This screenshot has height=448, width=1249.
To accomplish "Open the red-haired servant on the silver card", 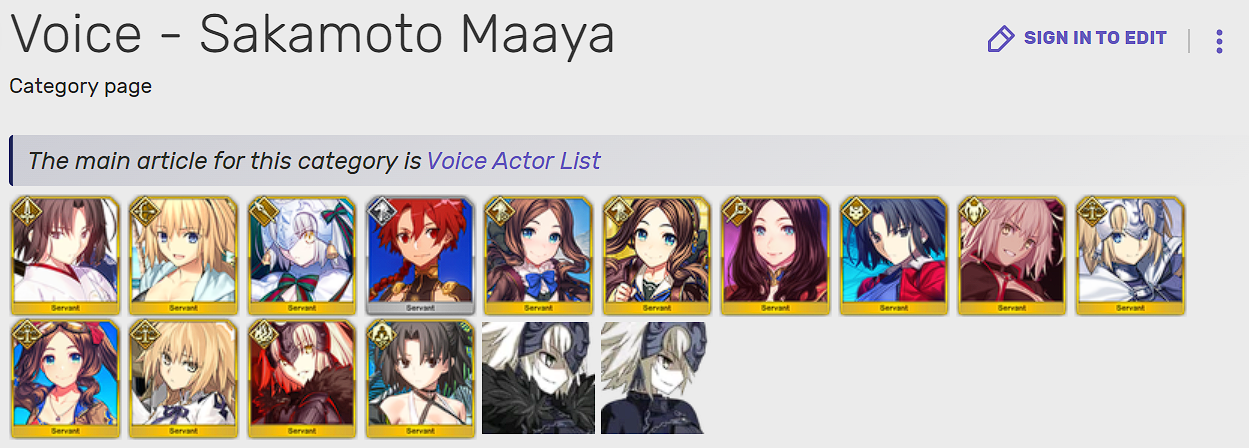I will tap(420, 255).
